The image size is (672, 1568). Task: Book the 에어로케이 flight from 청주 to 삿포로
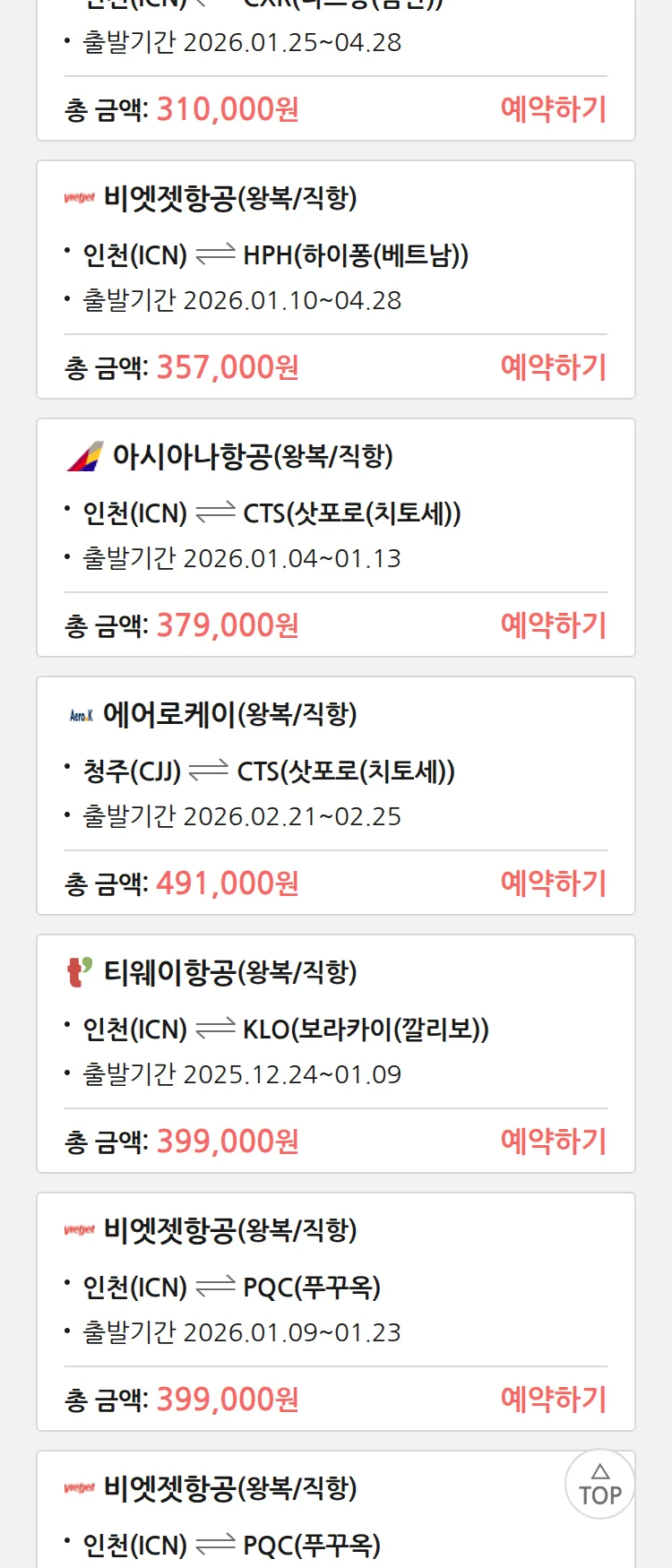pyautogui.click(x=553, y=883)
